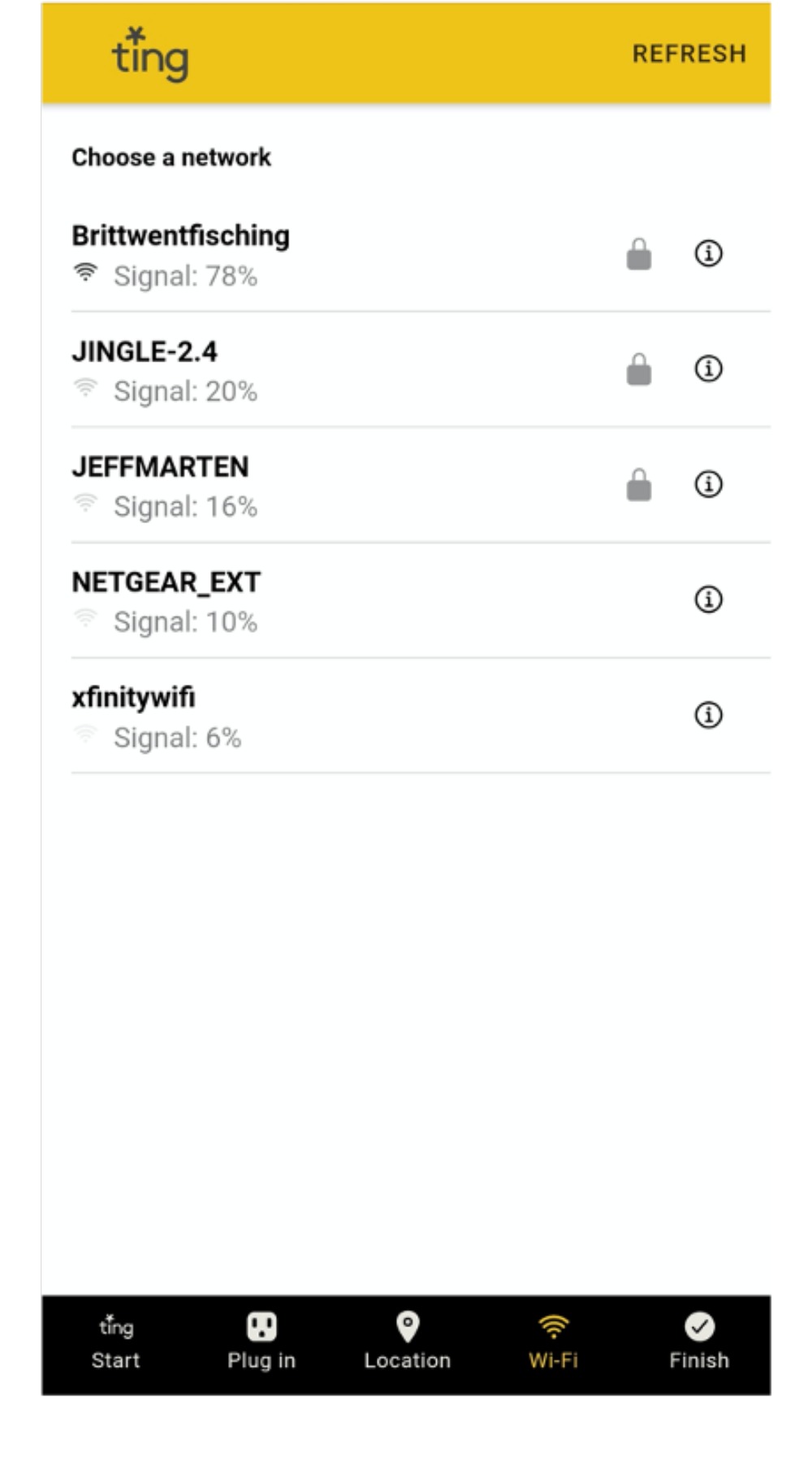This screenshot has height=1462, width=812.
Task: Tap the Wi-Fi step tab
Action: tap(553, 1344)
